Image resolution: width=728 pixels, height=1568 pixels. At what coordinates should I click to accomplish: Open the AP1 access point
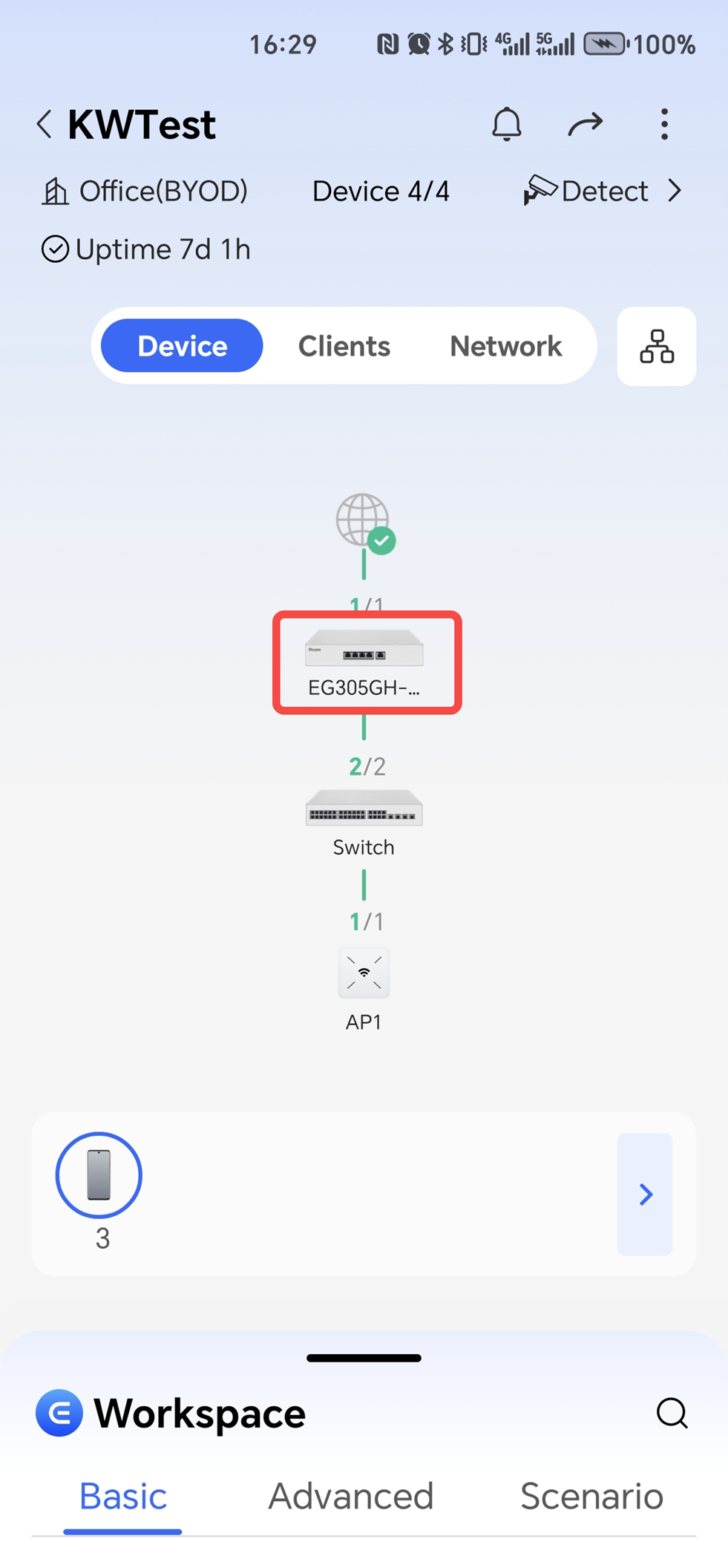[364, 987]
